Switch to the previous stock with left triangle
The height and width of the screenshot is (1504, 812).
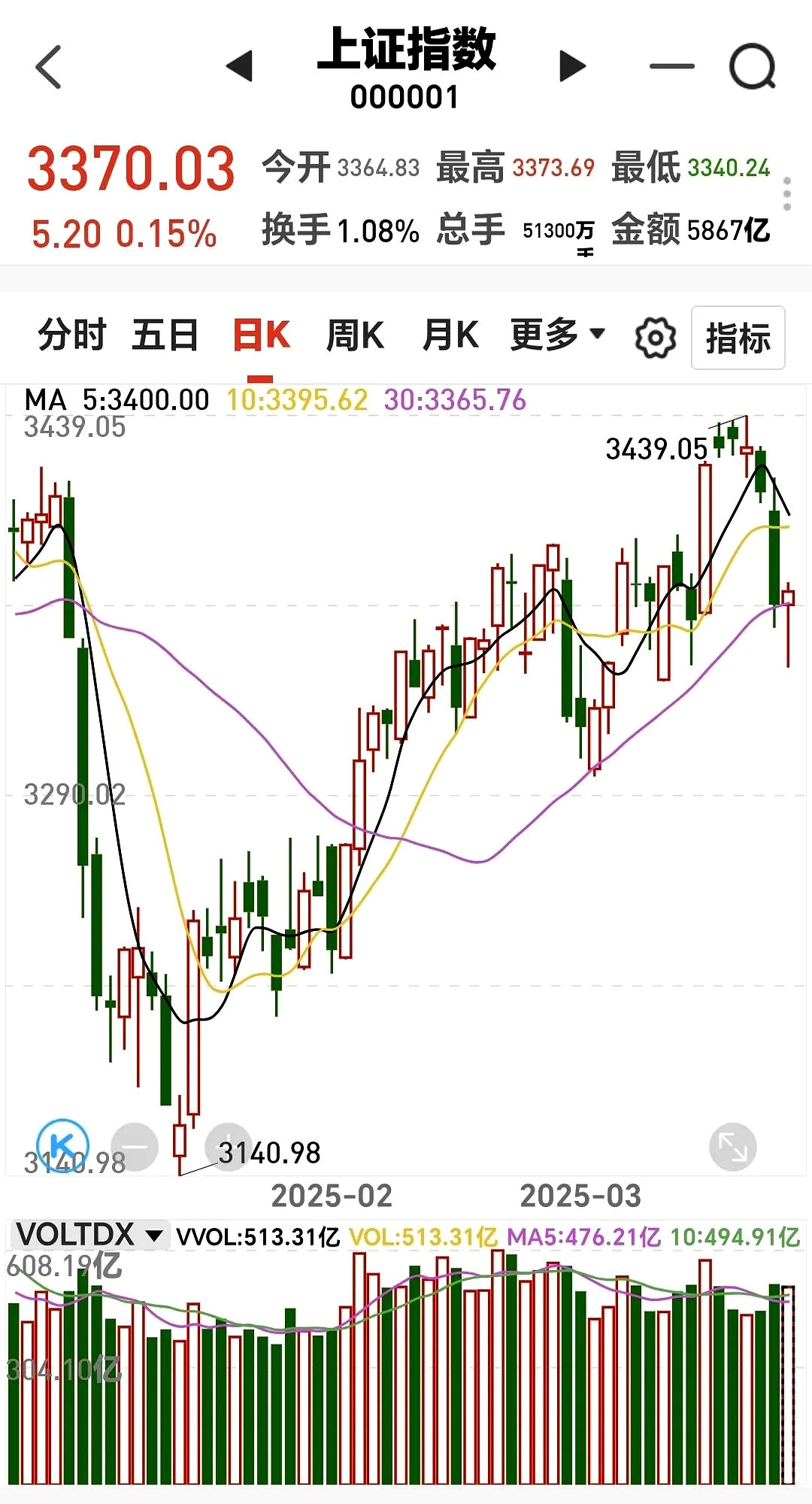click(x=239, y=66)
